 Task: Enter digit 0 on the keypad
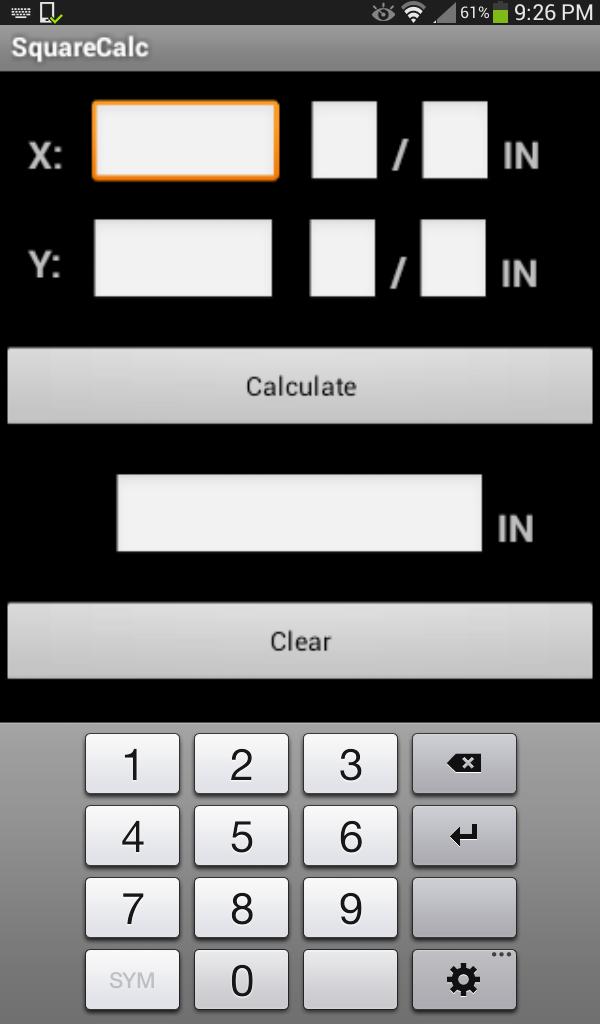pos(241,980)
